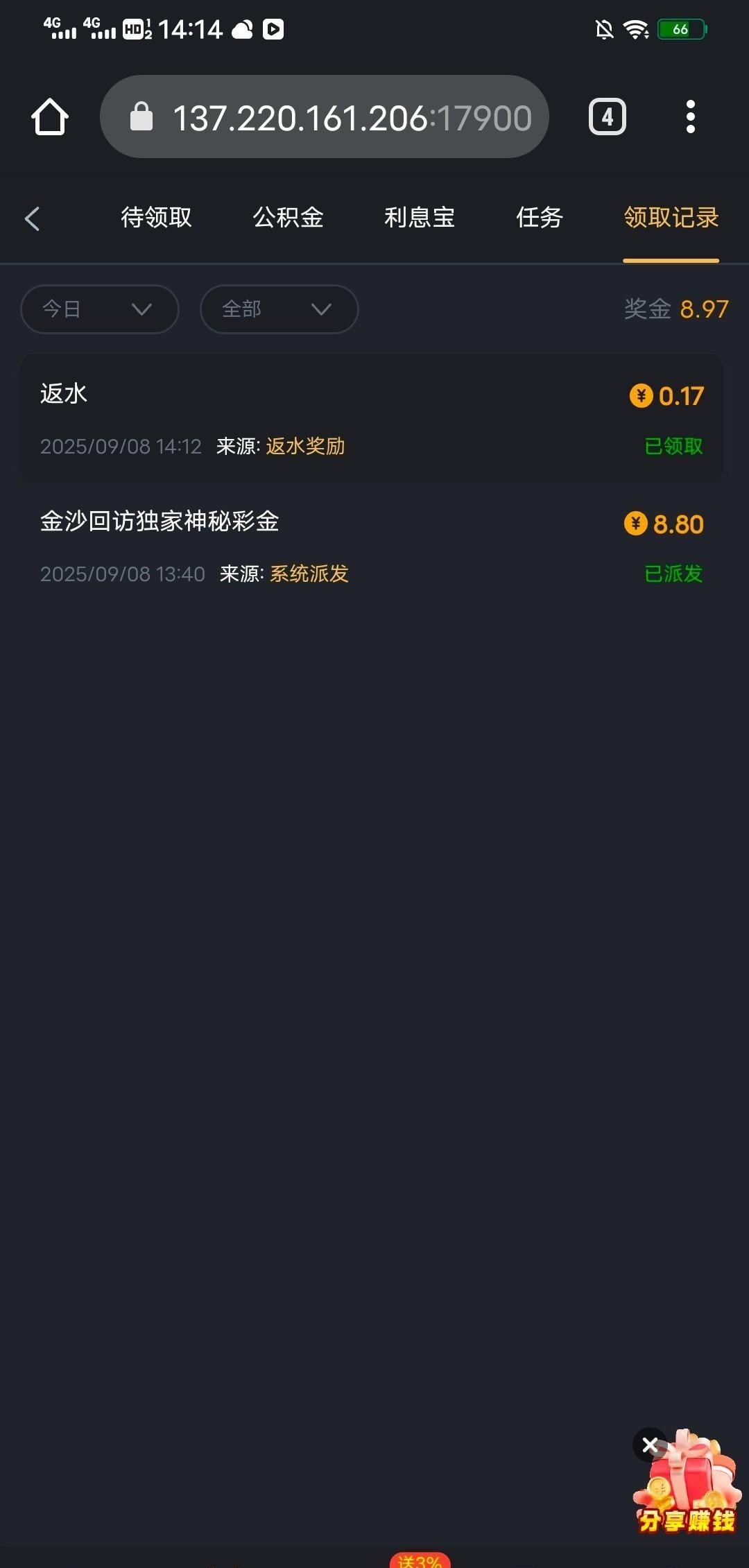749x1568 pixels.
Task: Expand the 今日 date dropdown
Action: pos(100,309)
